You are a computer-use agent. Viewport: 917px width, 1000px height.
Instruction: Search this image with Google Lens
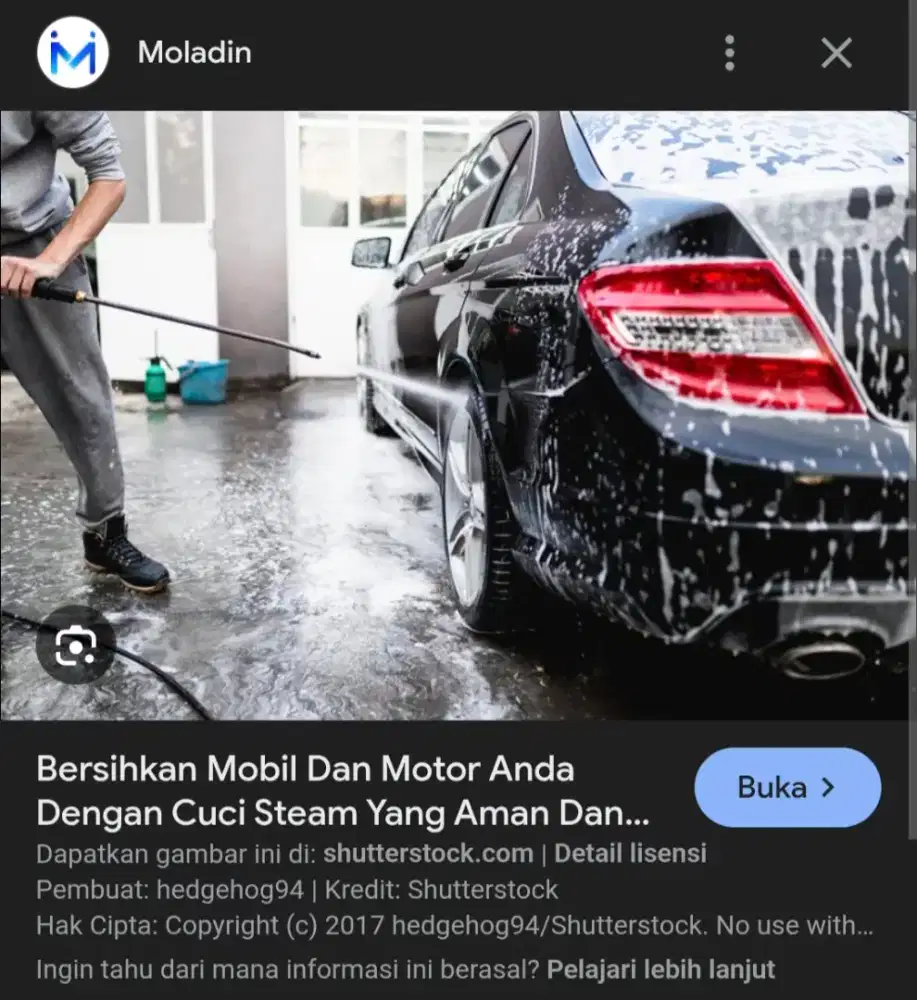pos(75,645)
